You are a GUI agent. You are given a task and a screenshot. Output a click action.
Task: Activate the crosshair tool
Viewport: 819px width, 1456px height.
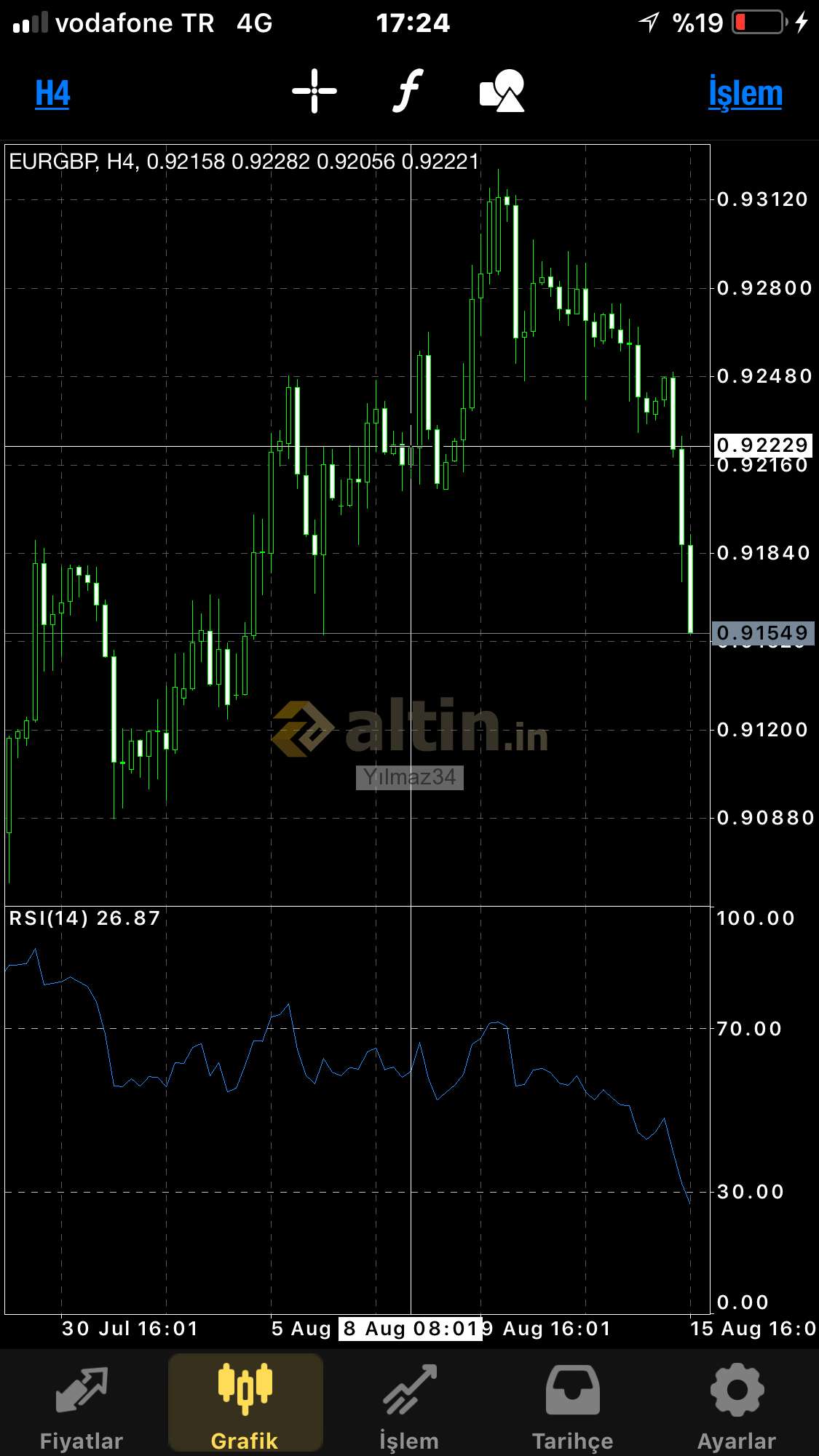click(314, 92)
